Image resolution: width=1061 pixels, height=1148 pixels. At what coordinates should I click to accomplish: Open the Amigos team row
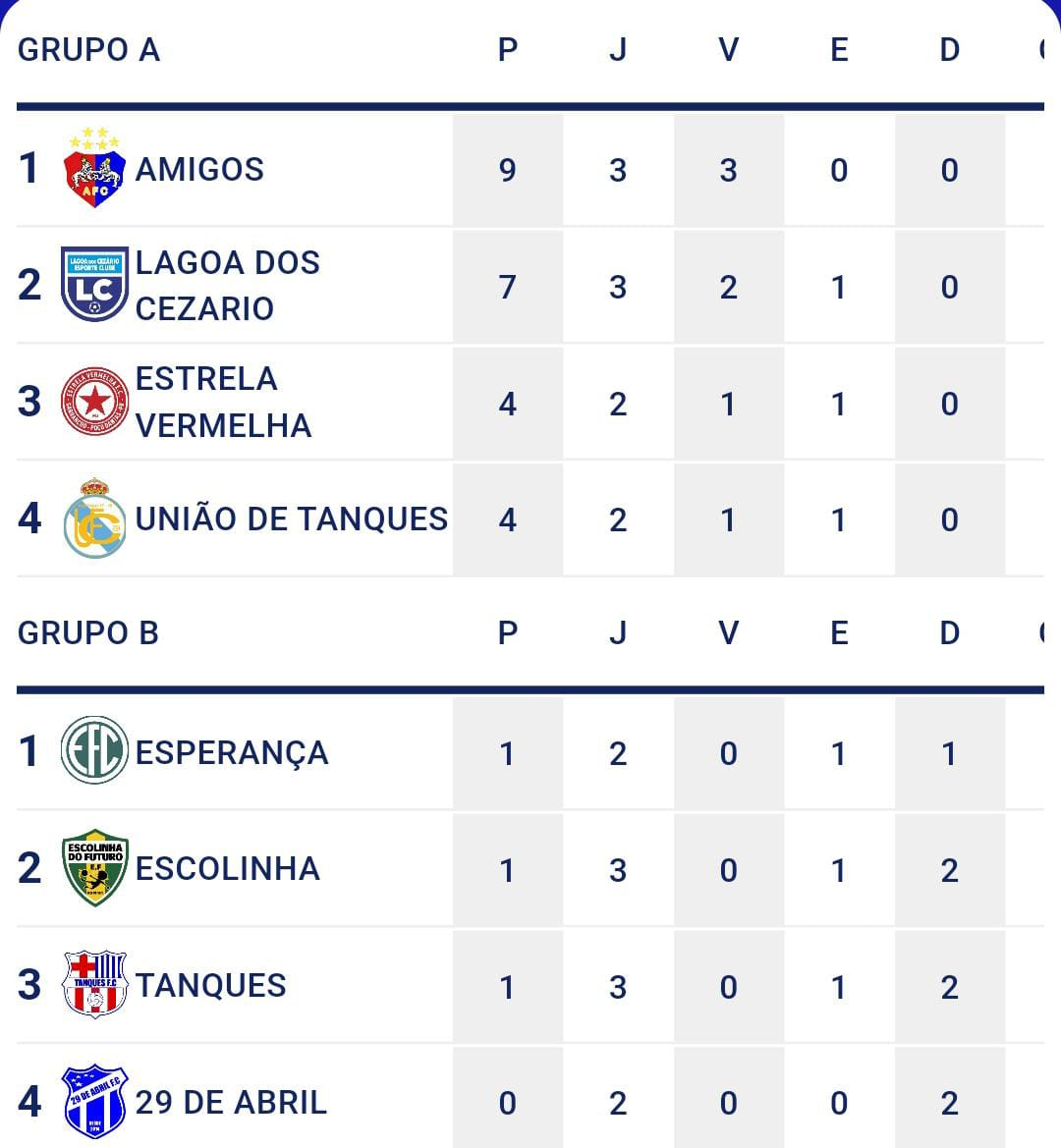530,170
